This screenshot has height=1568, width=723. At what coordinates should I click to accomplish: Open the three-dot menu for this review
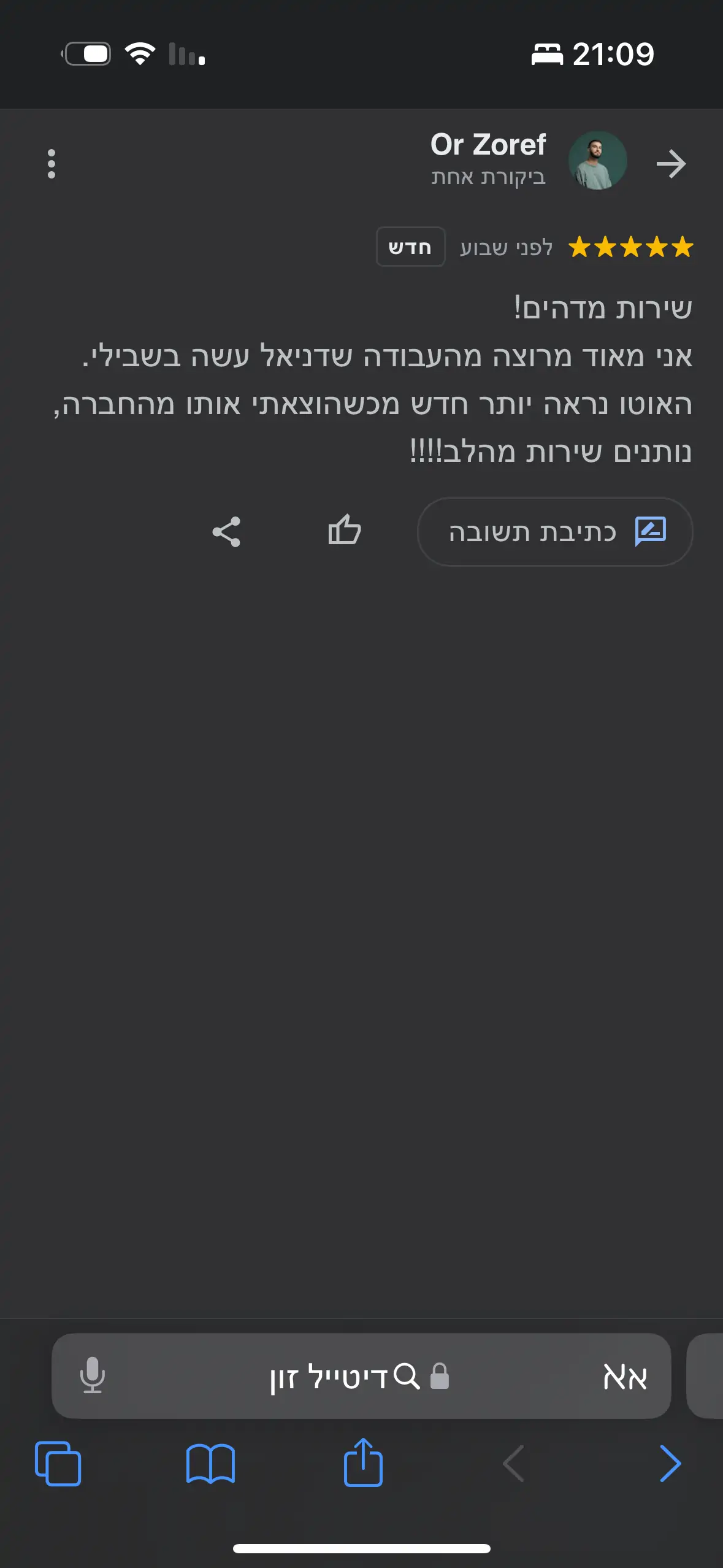[52, 164]
